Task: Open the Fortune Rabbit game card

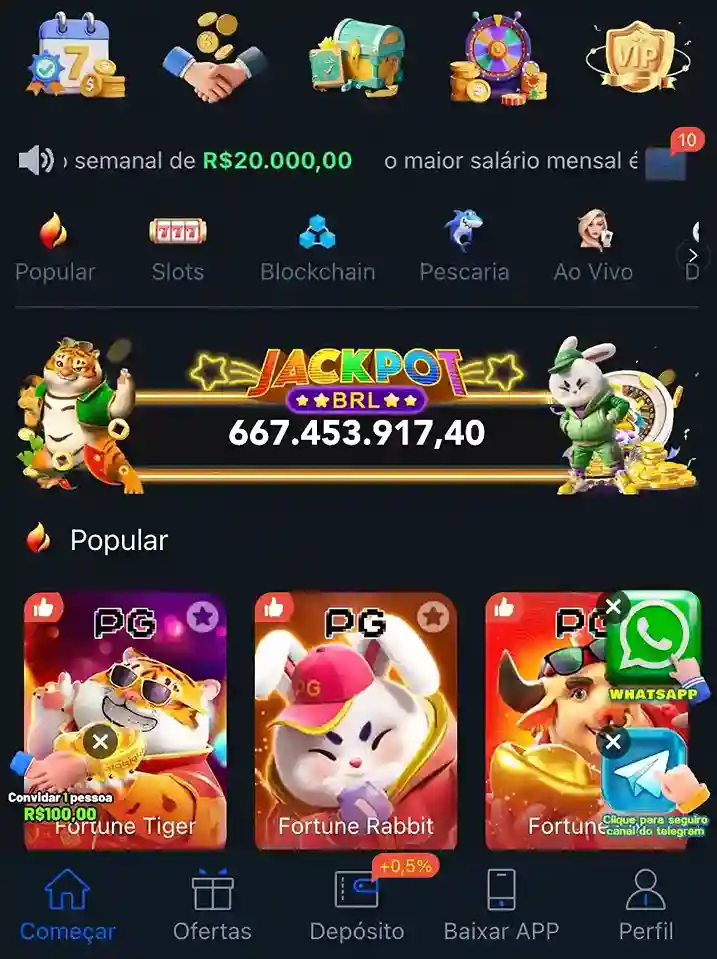Action: (x=355, y=720)
